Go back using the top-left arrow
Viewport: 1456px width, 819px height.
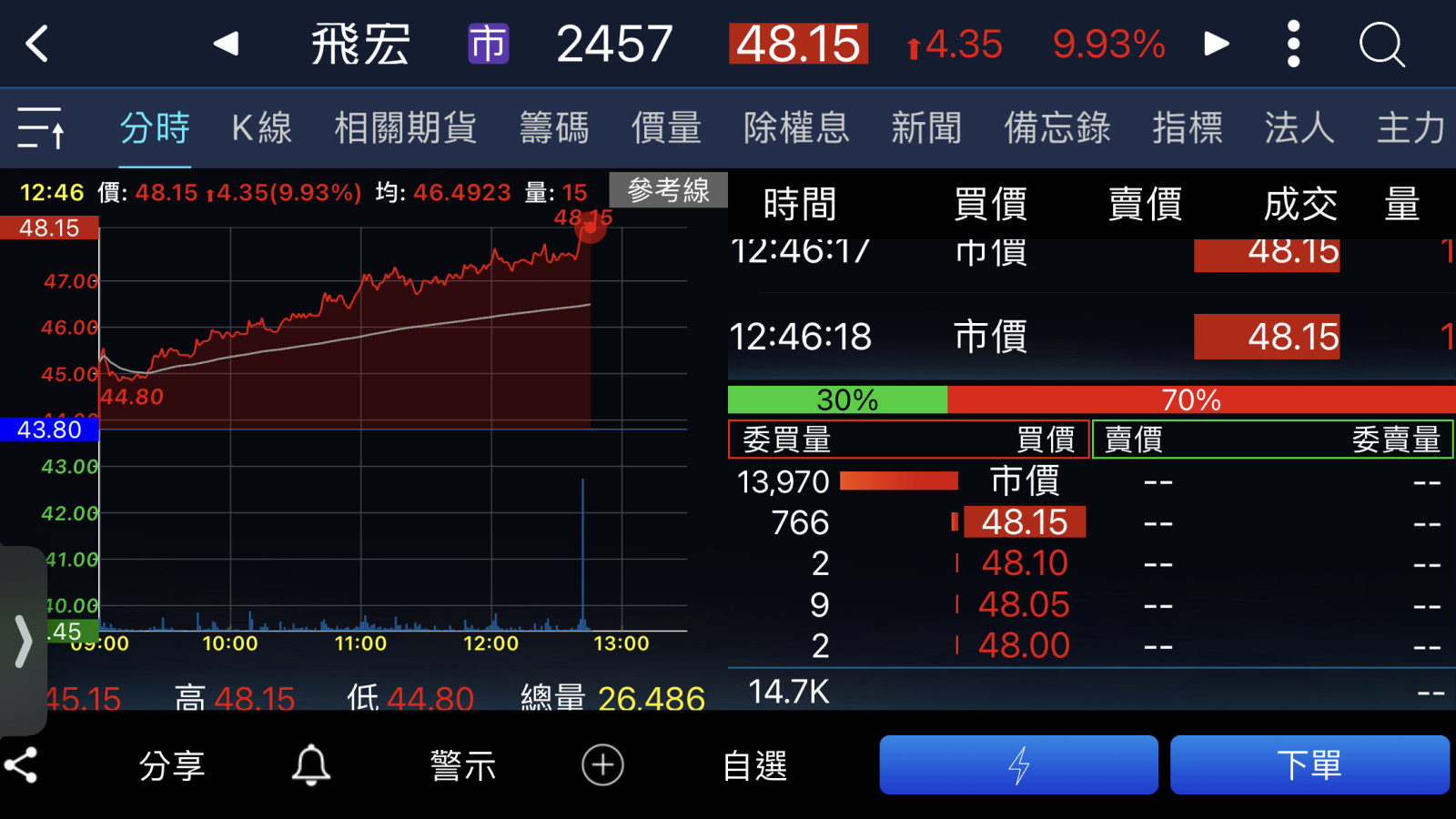(x=36, y=44)
